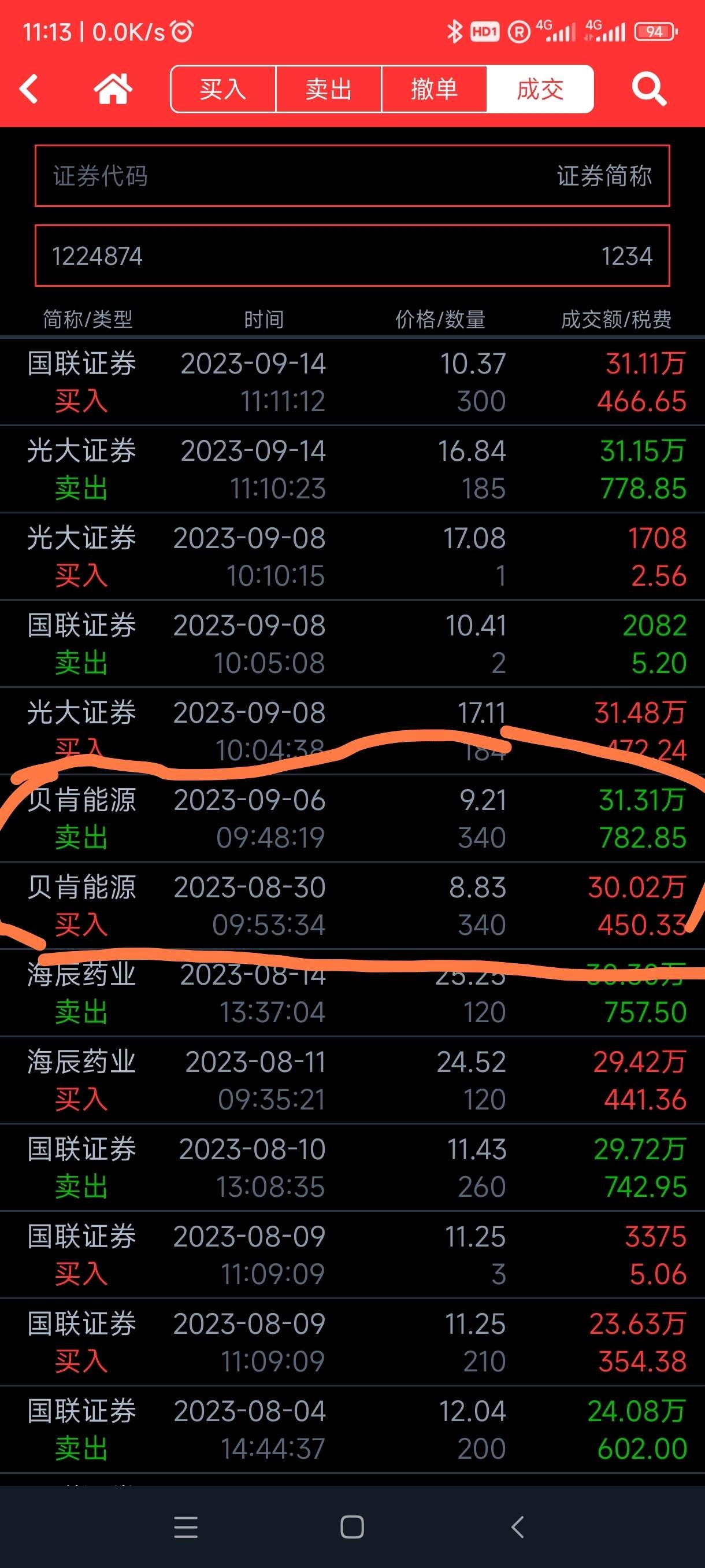Open recent apps from navigation bar
The image size is (705, 1568).
point(185,1526)
